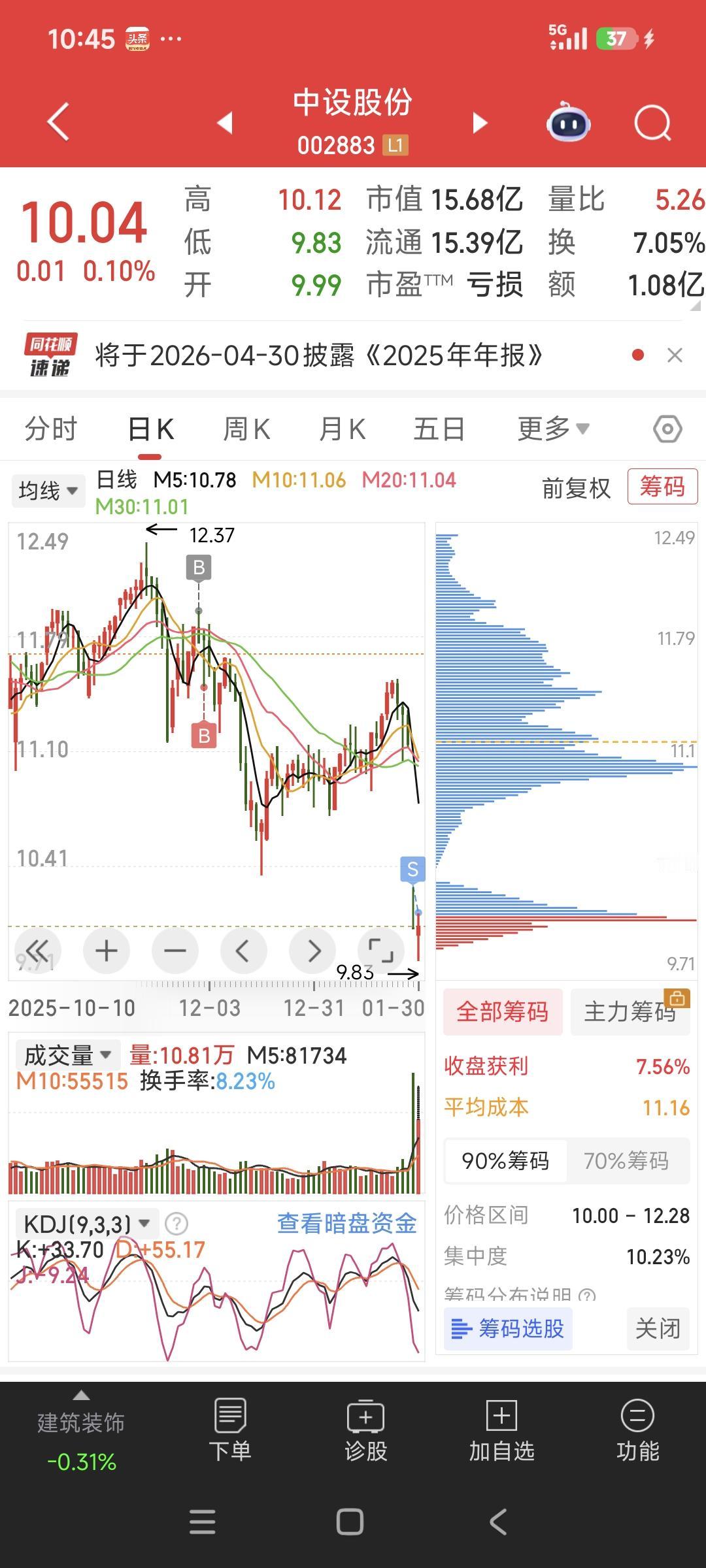Image resolution: width=706 pixels, height=1568 pixels.
Task: Switch to 主力筹码 chip view
Action: pos(630,1011)
